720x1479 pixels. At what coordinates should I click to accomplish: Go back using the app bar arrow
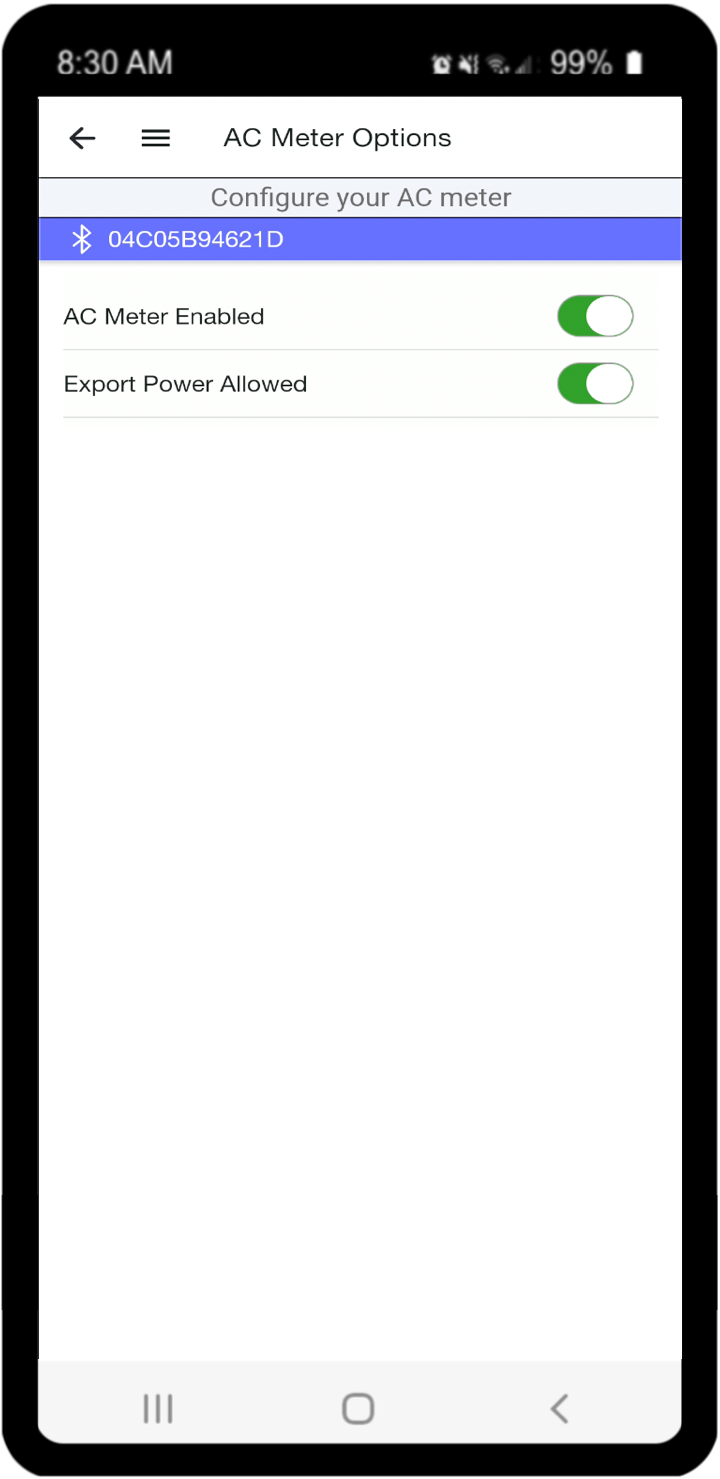tap(82, 138)
